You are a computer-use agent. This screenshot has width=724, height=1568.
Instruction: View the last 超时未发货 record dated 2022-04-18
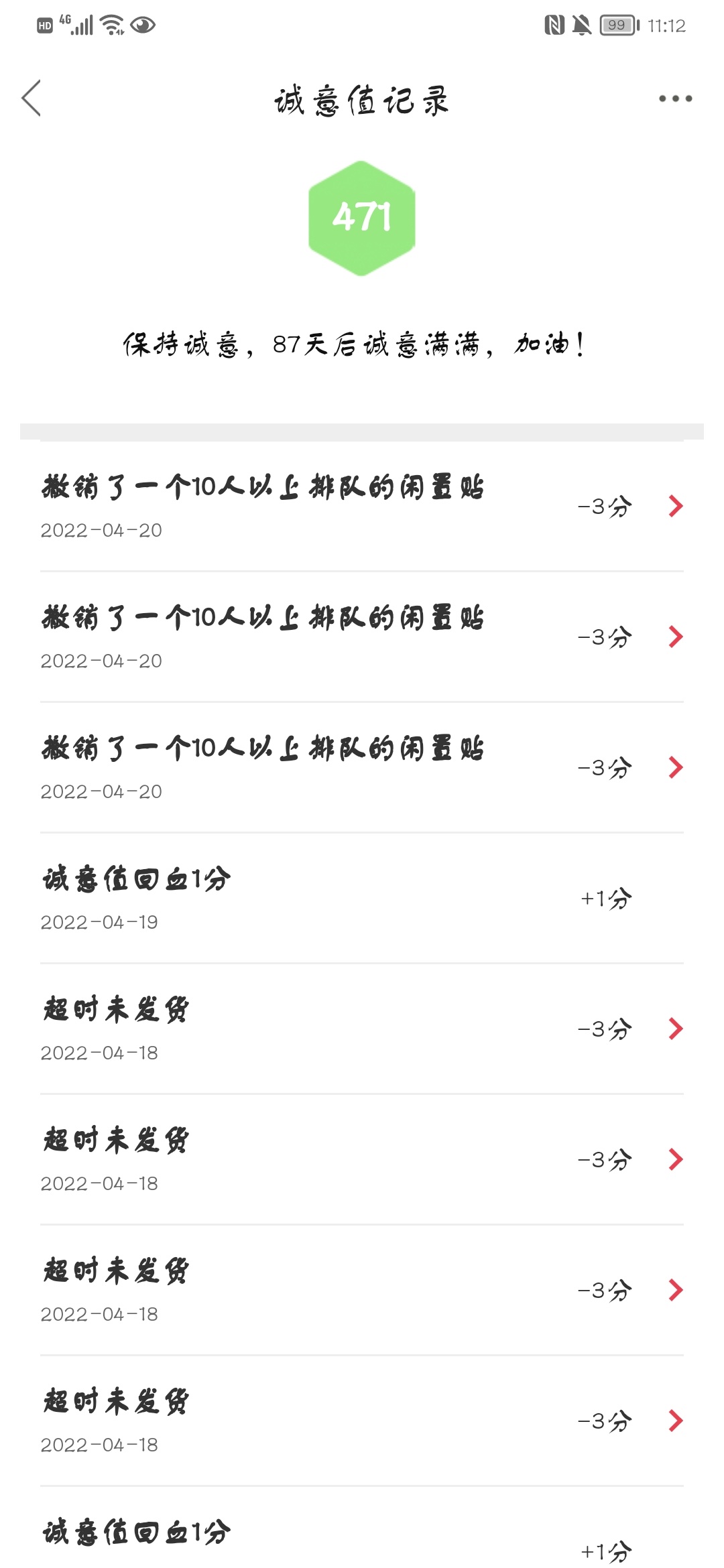pyautogui.click(x=362, y=1421)
